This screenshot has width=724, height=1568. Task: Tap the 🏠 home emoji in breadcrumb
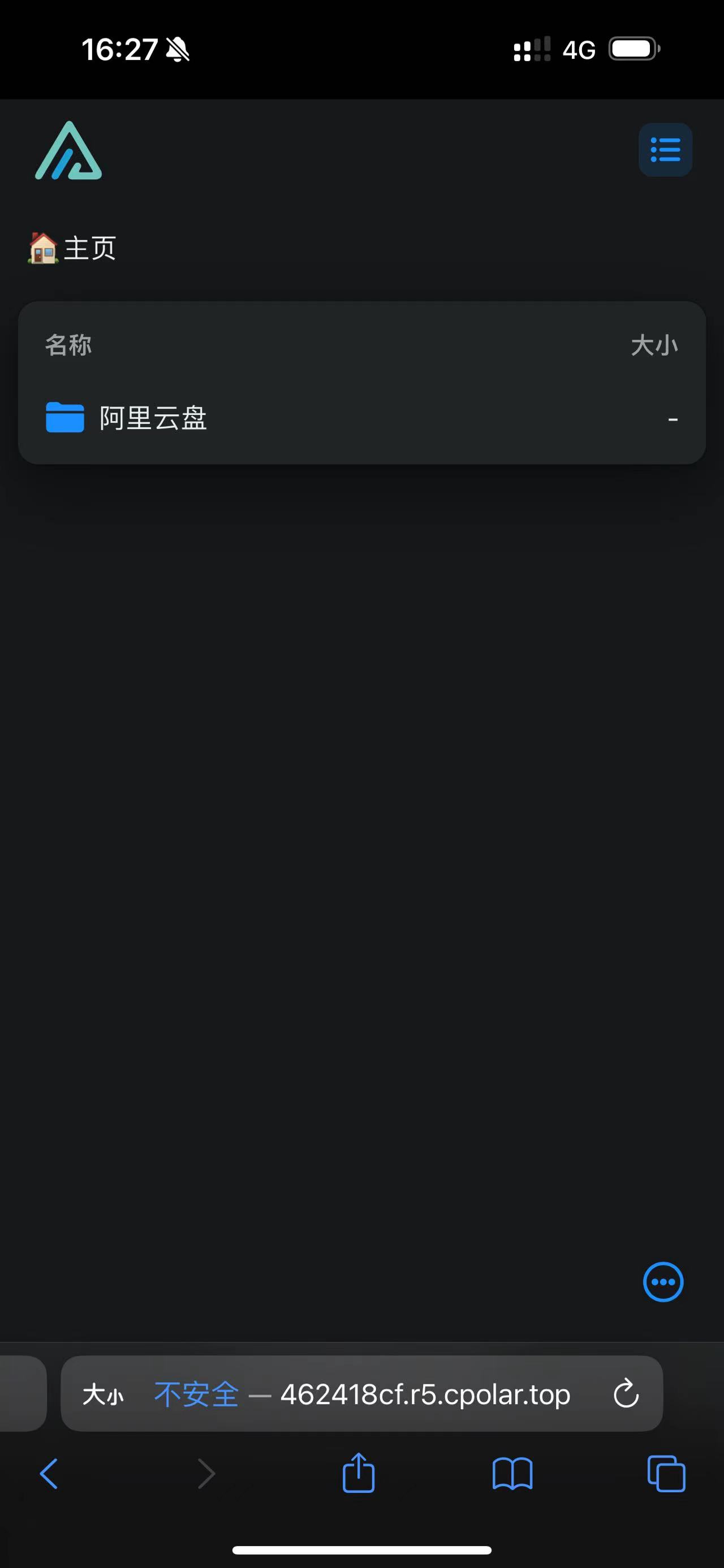tap(41, 248)
